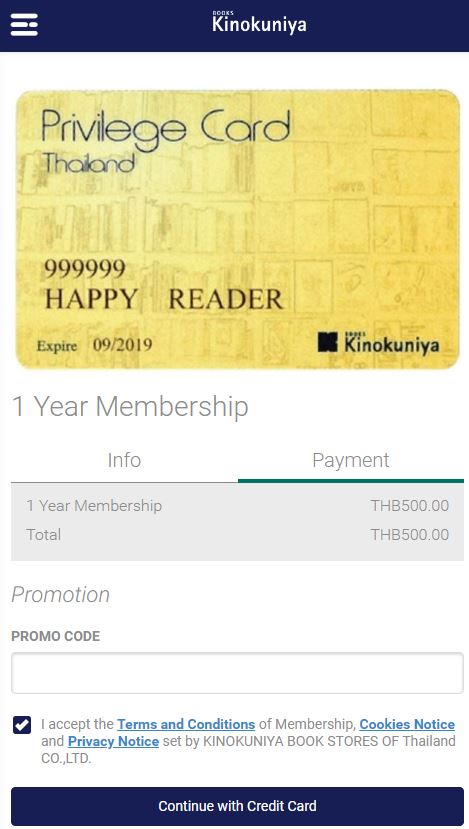Continue with Credit Card
This screenshot has width=469, height=829.
[237, 806]
